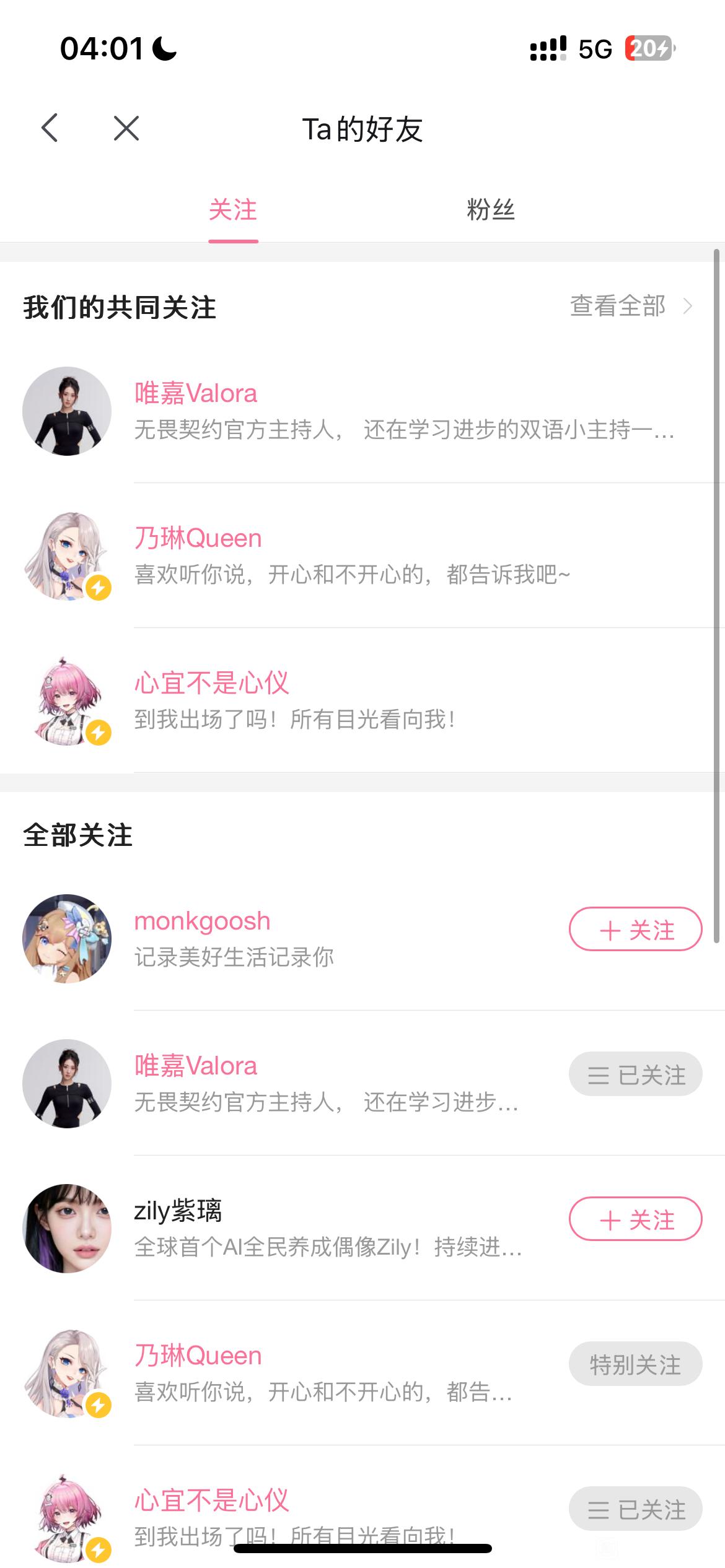Image resolution: width=725 pixels, height=1568 pixels.
Task: Follow zily紫璃 with the 关注 button
Action: click(635, 1219)
